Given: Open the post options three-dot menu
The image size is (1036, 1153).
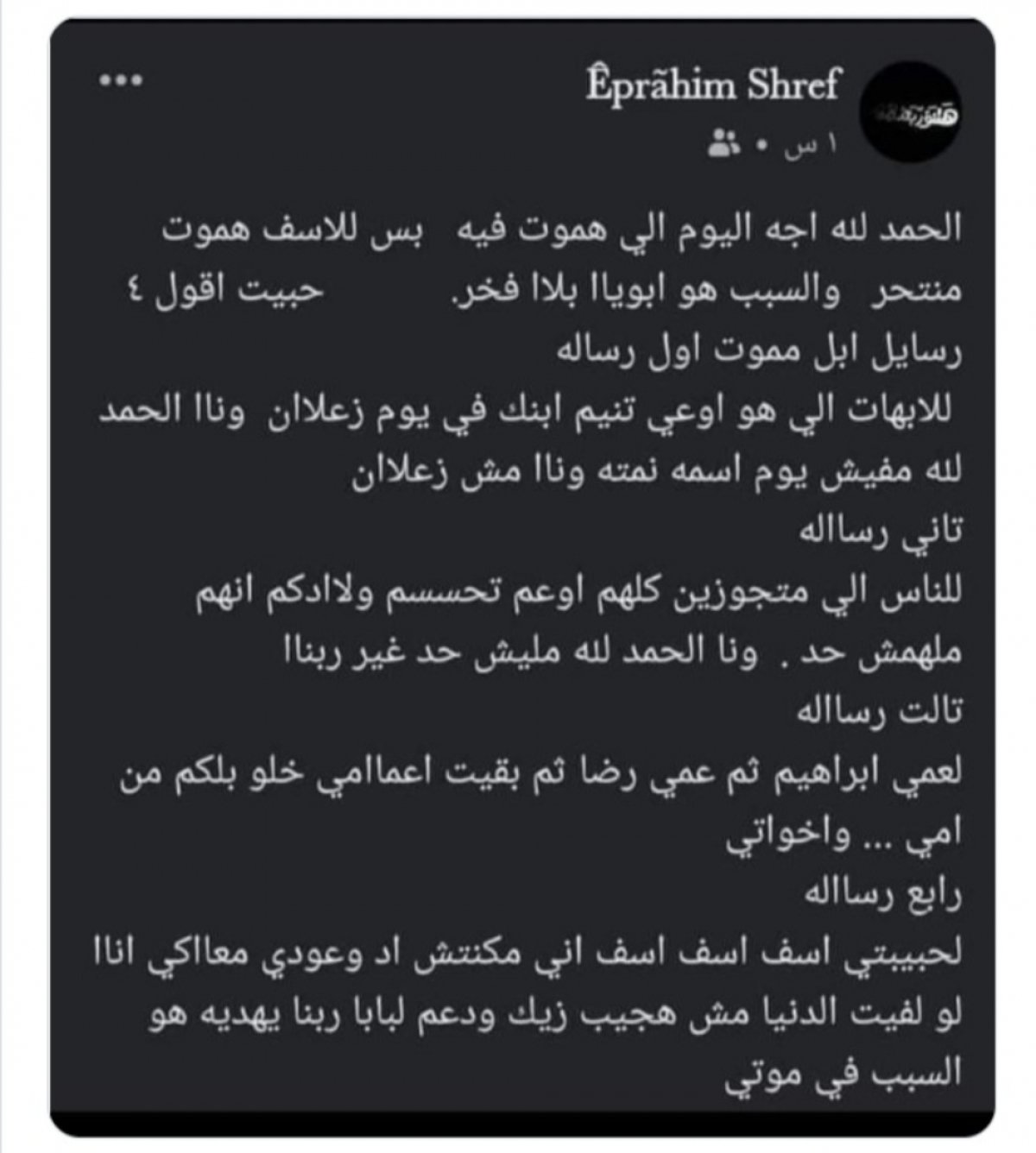Looking at the screenshot, I should 121,80.
